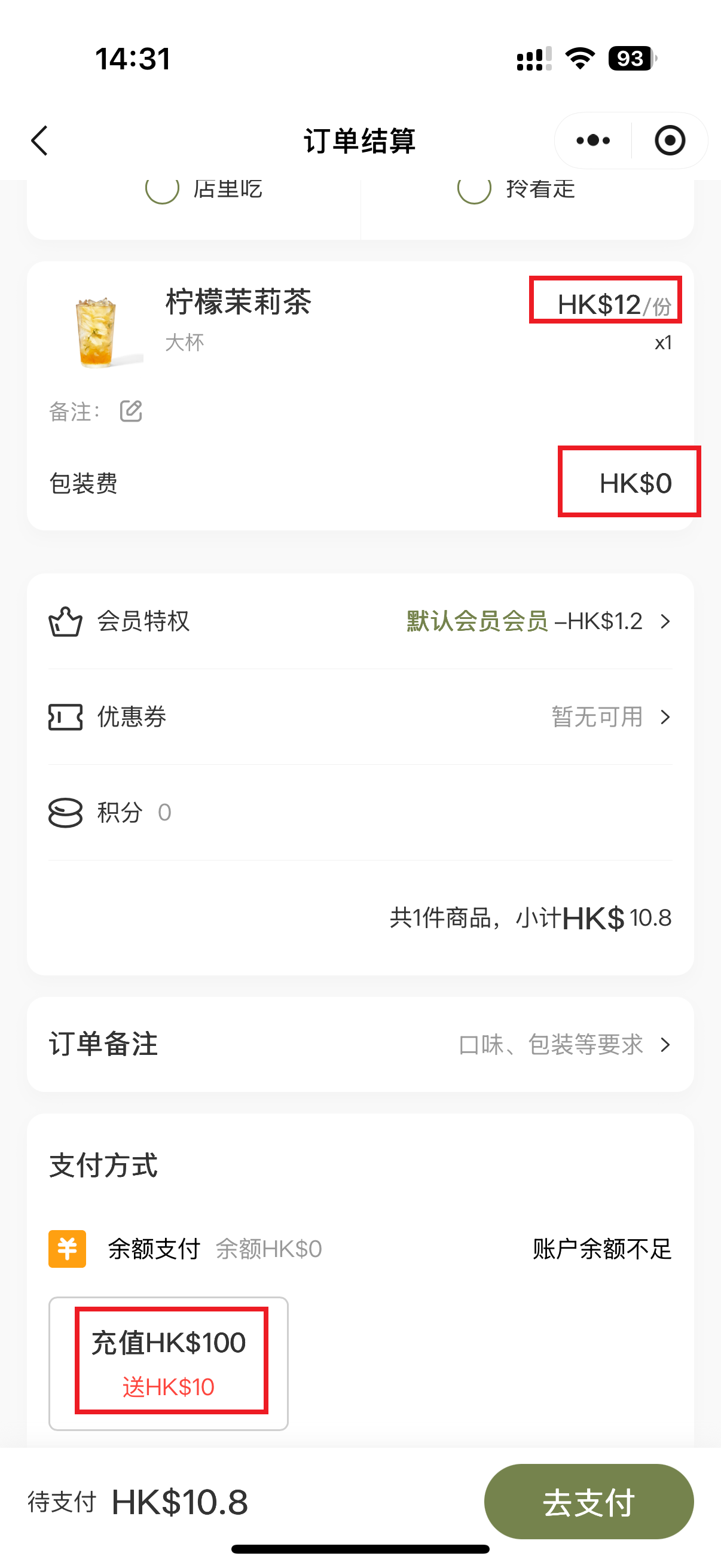Image resolution: width=721 pixels, height=1568 pixels.
Task: Add an order note via 订单备注
Action: click(x=360, y=1045)
